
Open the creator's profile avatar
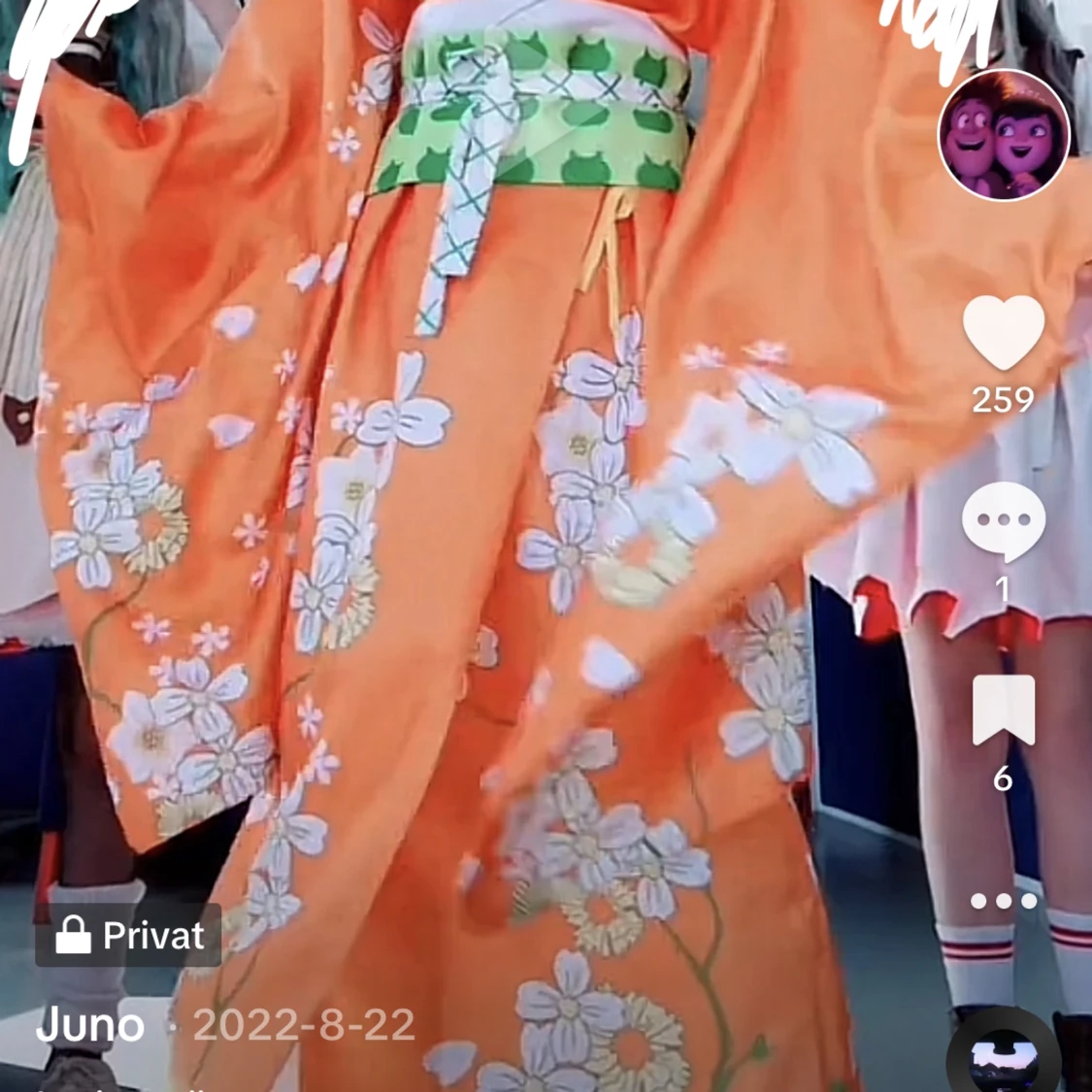(1004, 135)
